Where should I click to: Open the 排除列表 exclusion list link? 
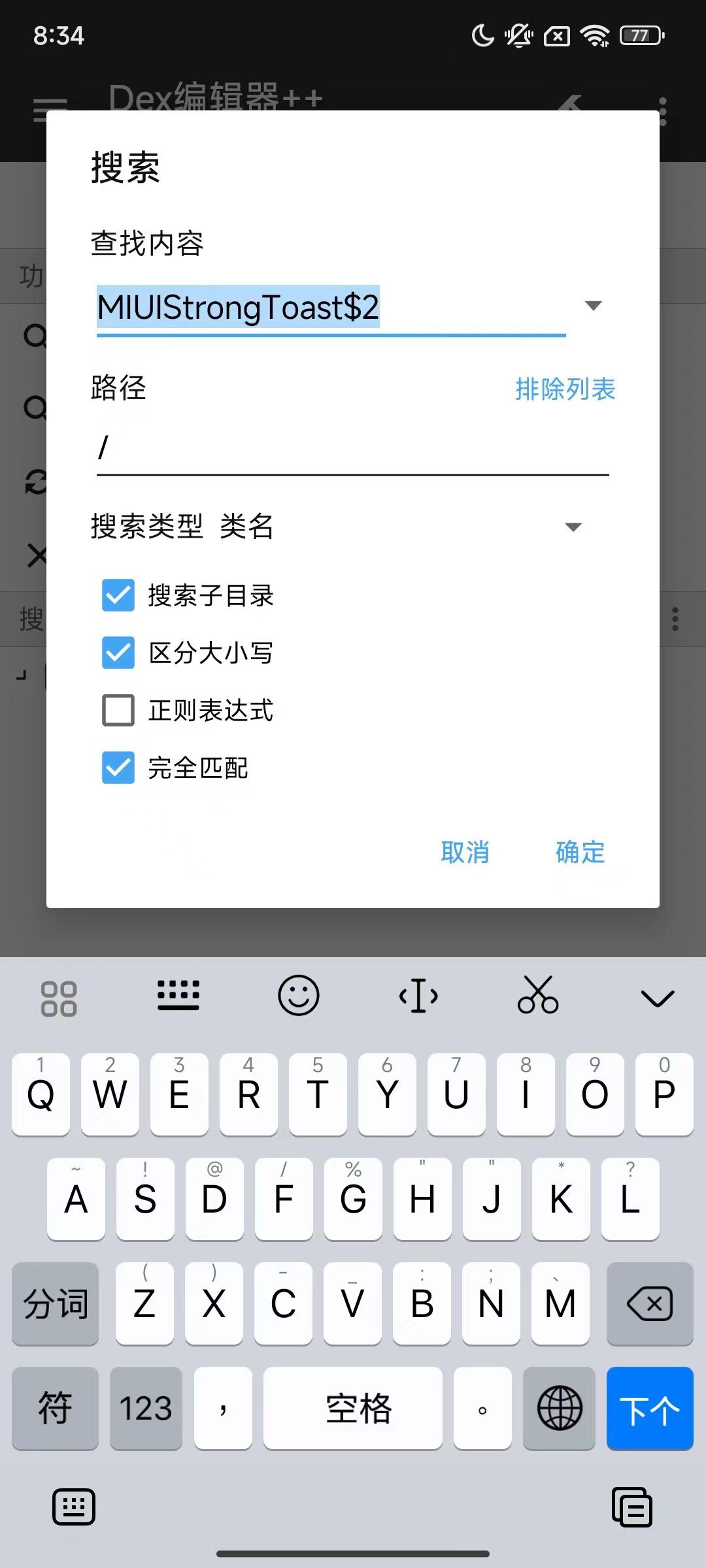[565, 389]
